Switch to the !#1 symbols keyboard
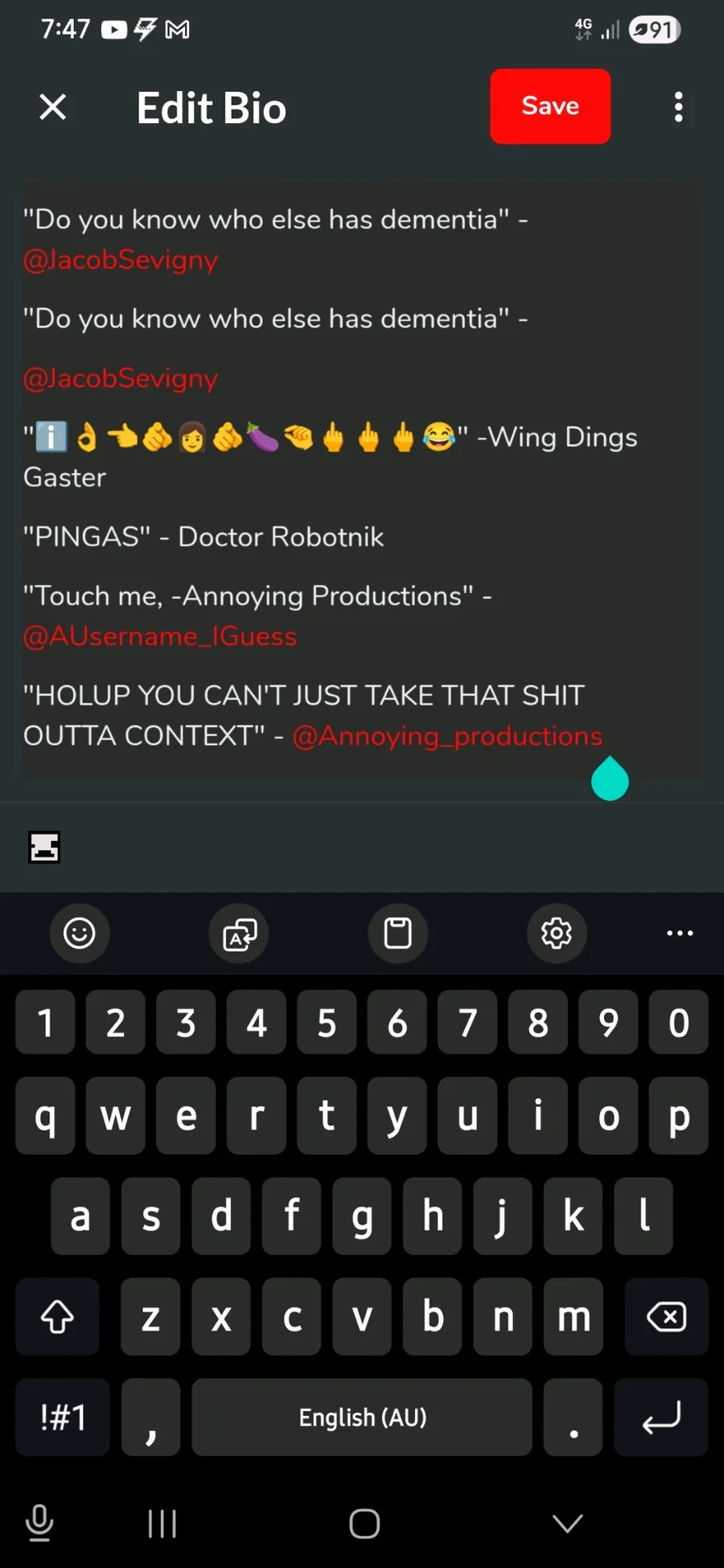 point(63,1417)
